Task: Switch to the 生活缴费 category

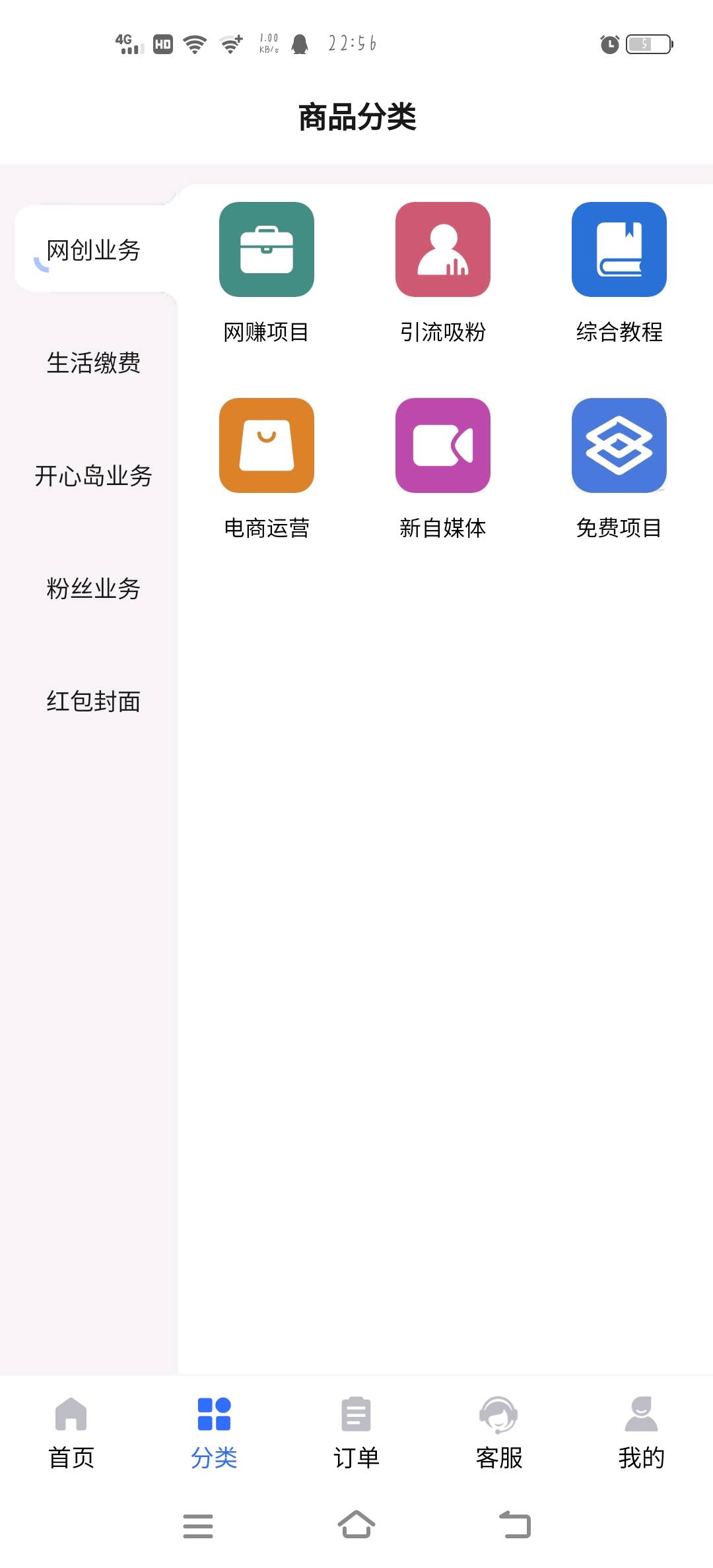Action: [x=94, y=362]
